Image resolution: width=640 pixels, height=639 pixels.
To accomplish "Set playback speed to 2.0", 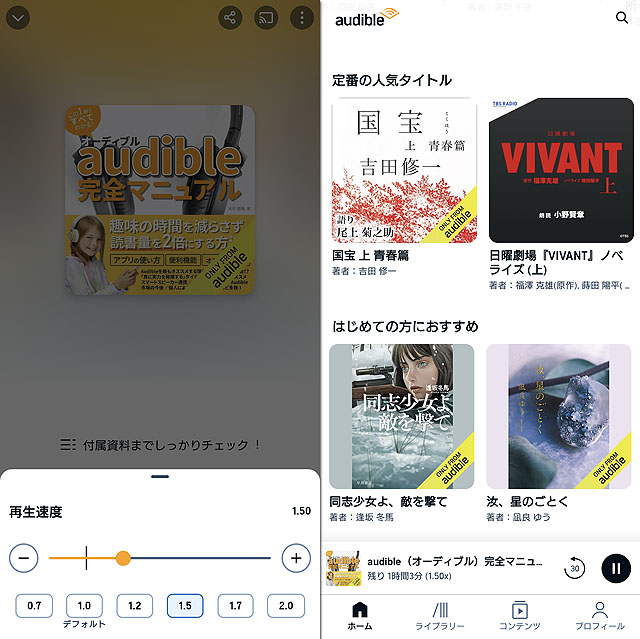I will point(285,606).
